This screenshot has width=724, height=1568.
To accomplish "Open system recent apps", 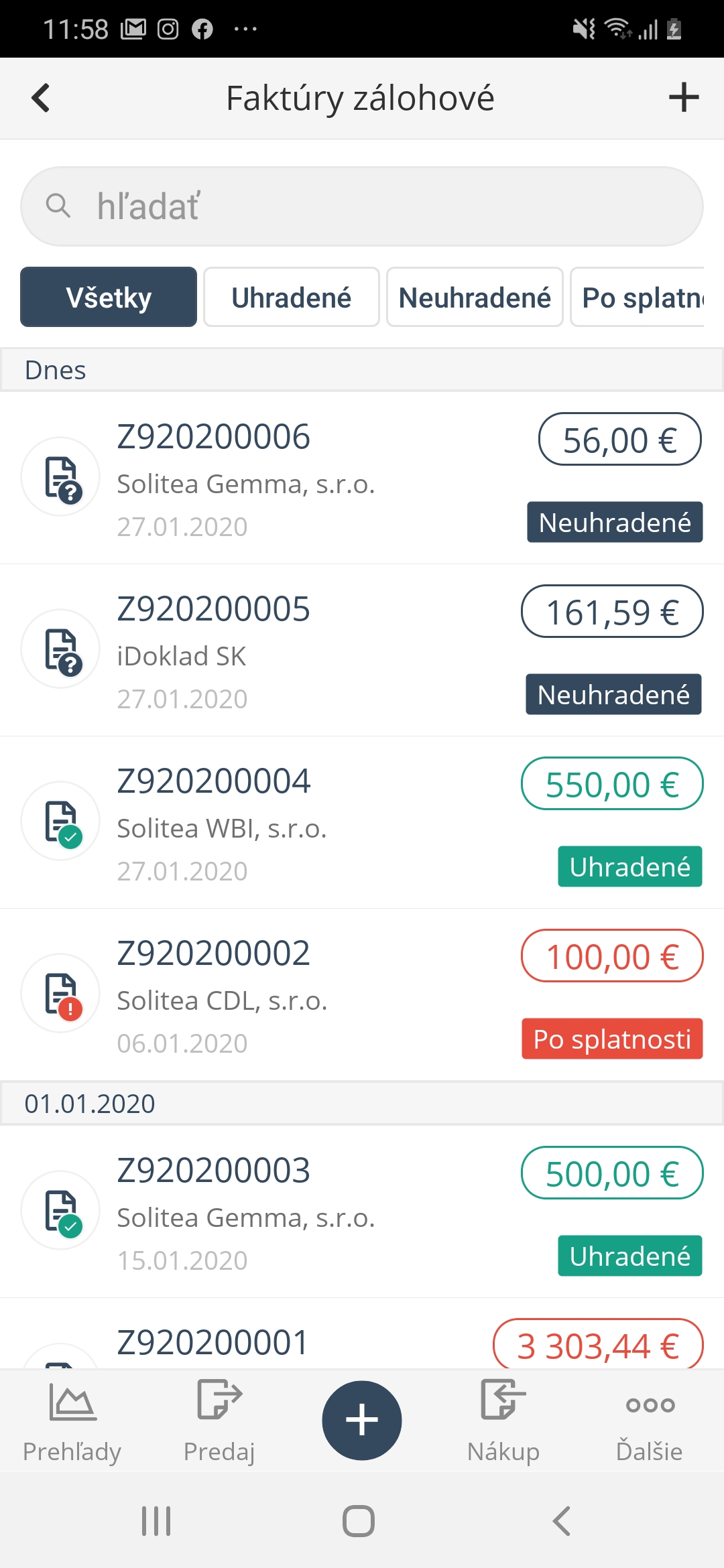I will click(x=156, y=1521).
